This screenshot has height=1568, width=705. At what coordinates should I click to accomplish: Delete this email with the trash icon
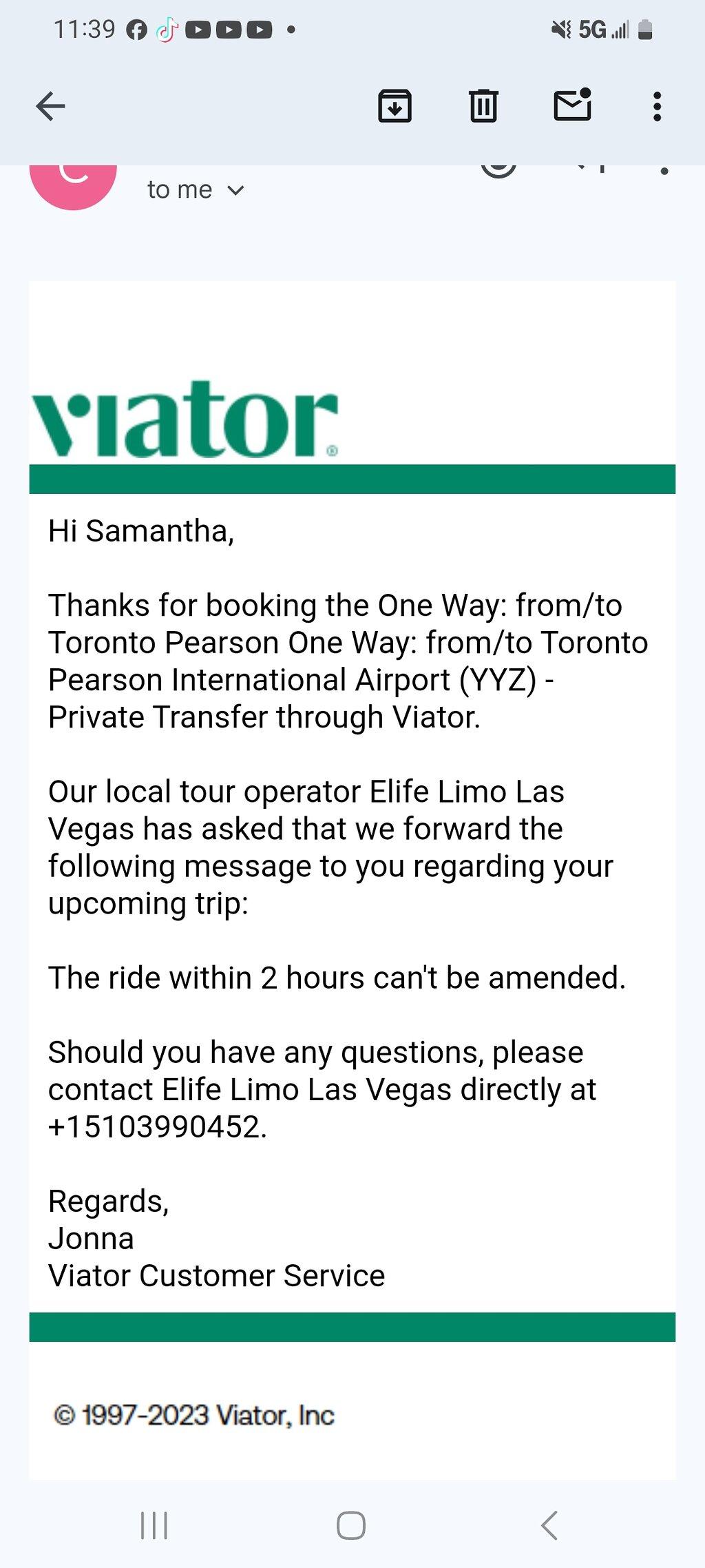point(483,106)
